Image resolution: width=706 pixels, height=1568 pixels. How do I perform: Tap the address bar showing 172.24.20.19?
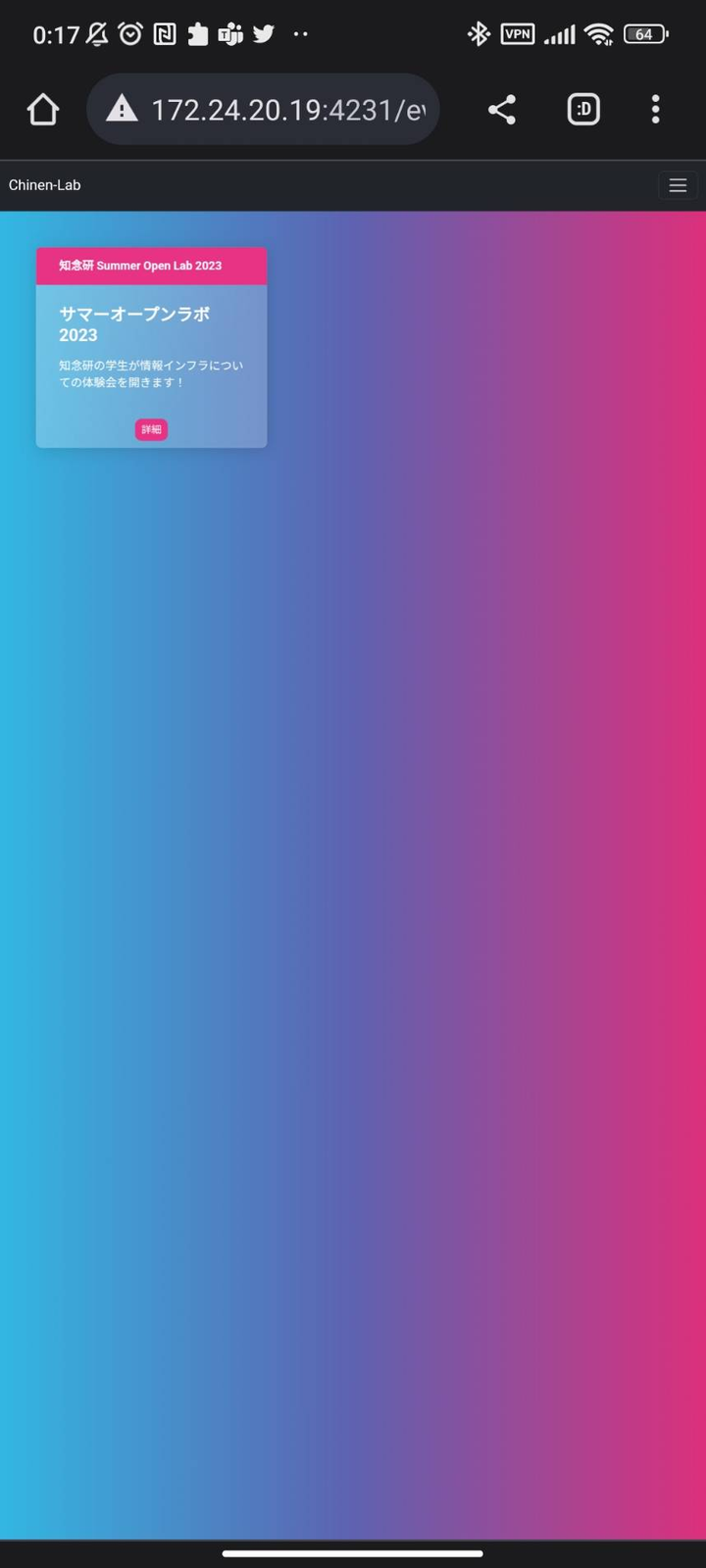tap(284, 110)
